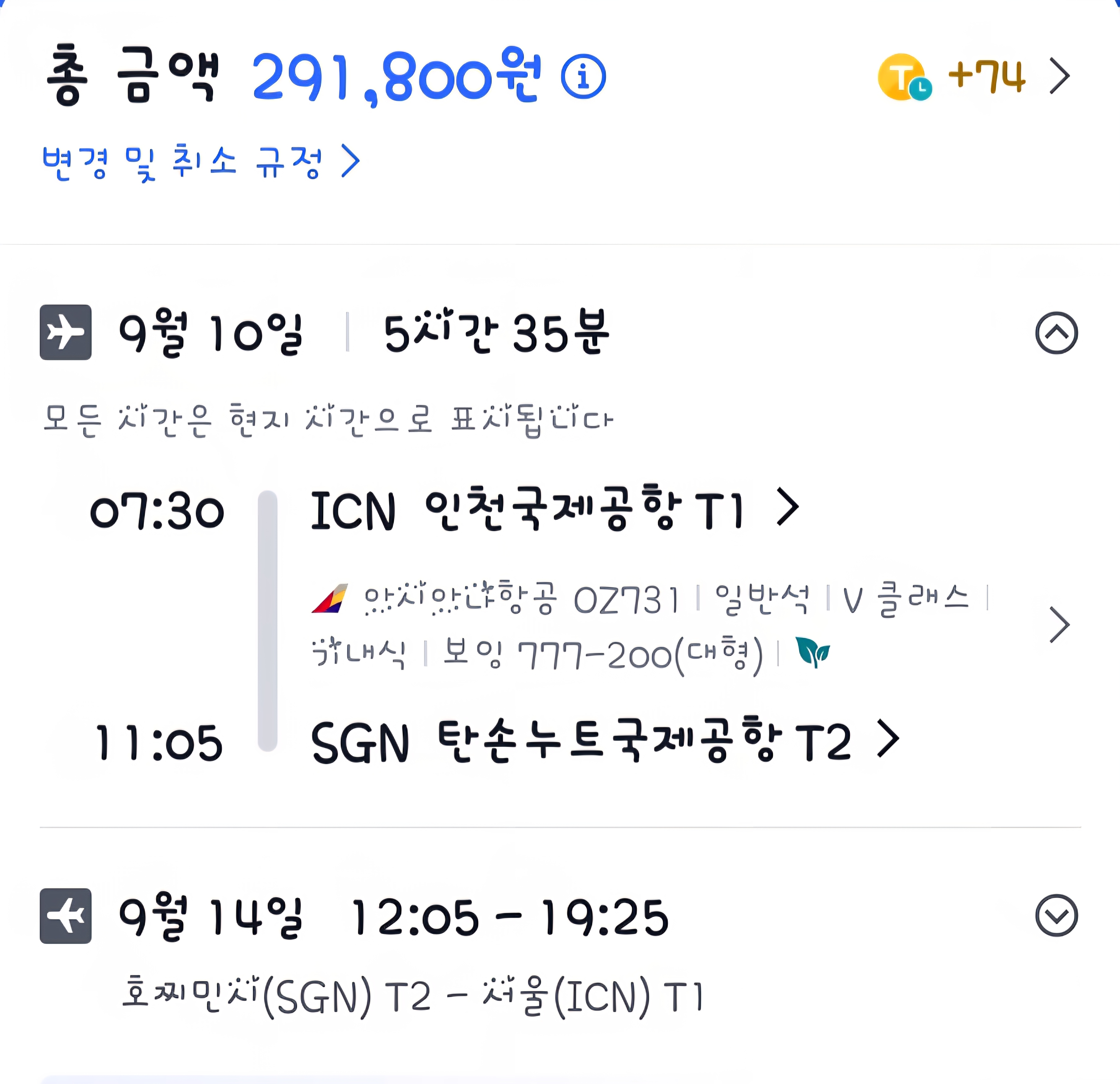Open the total price info icon
Screen dimensions: 1120x1084
583,76
